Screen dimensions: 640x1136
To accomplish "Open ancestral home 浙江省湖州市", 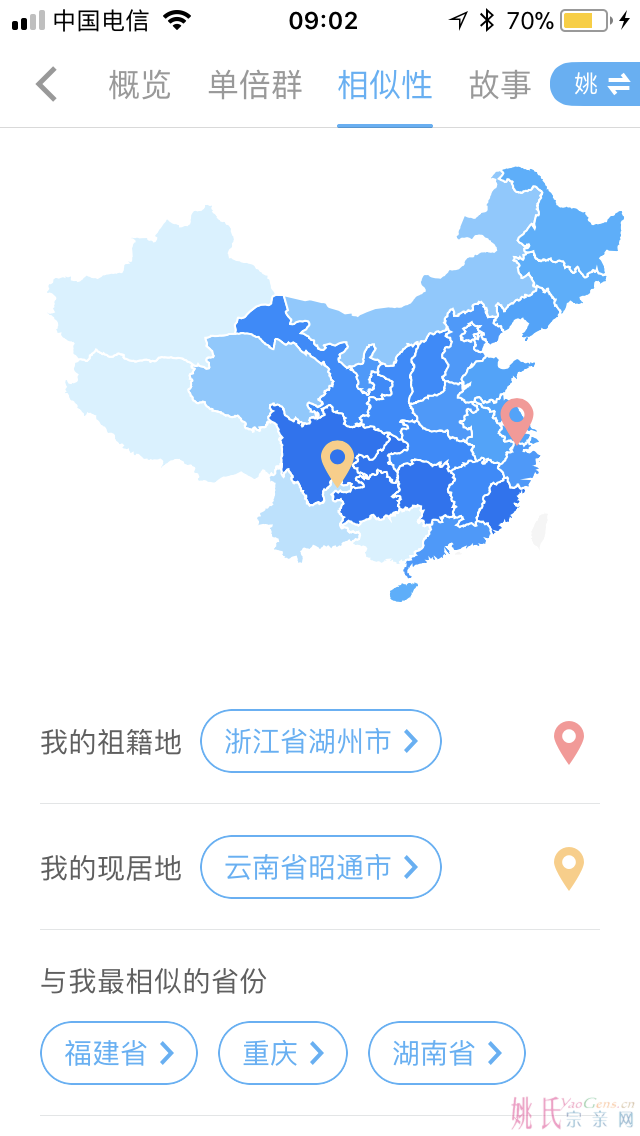I will 320,741.
